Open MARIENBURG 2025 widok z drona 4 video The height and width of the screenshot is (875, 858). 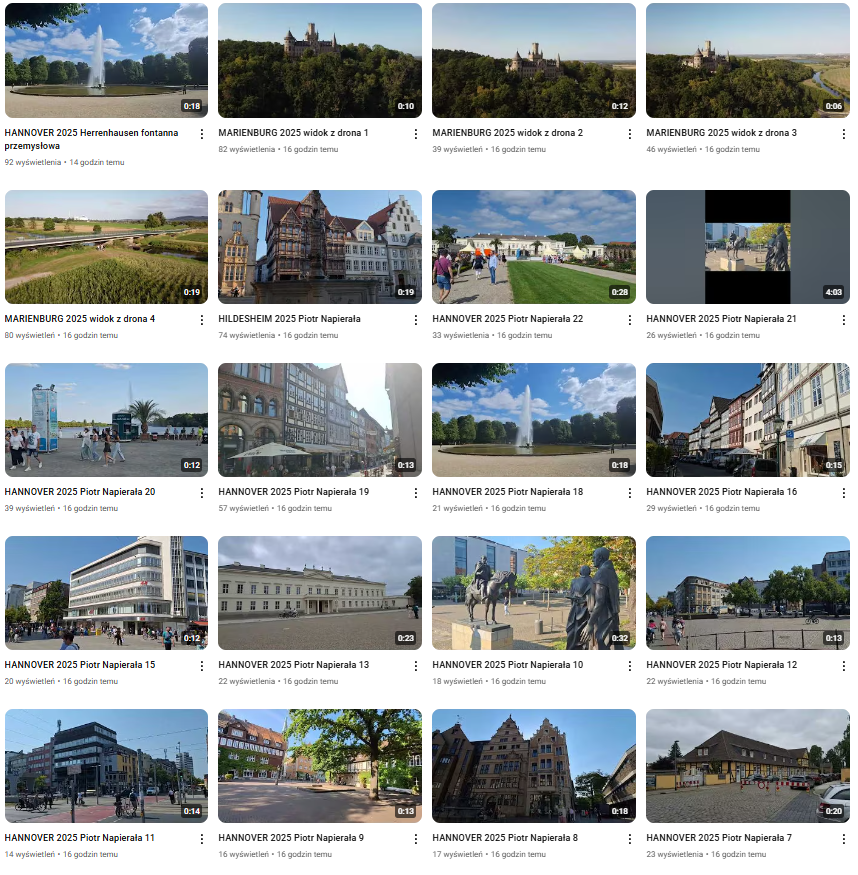tap(106, 247)
